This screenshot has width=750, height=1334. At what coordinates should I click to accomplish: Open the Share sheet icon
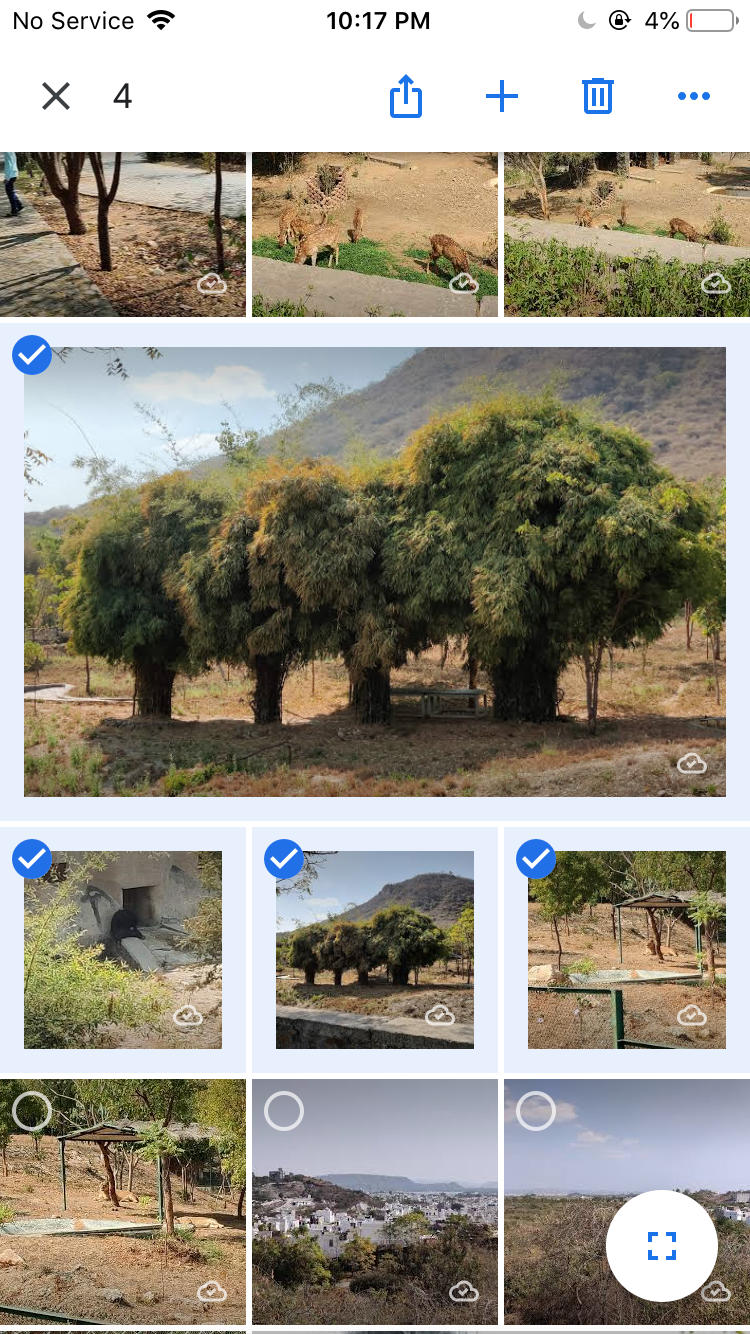coord(405,96)
